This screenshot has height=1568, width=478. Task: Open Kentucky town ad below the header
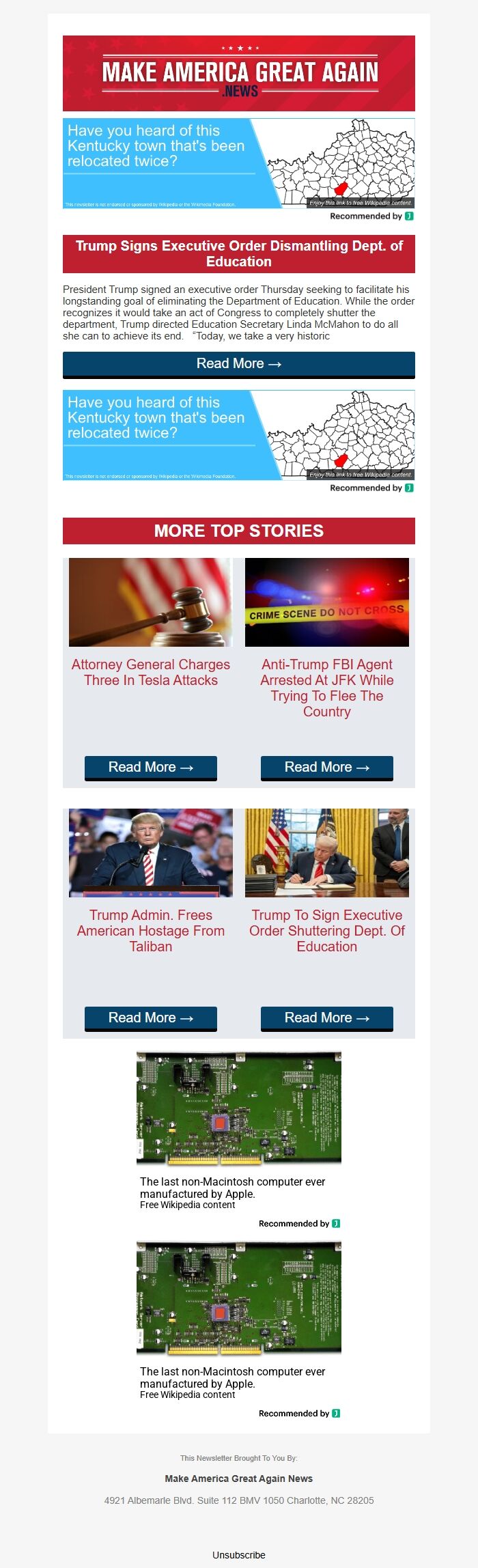(238, 164)
